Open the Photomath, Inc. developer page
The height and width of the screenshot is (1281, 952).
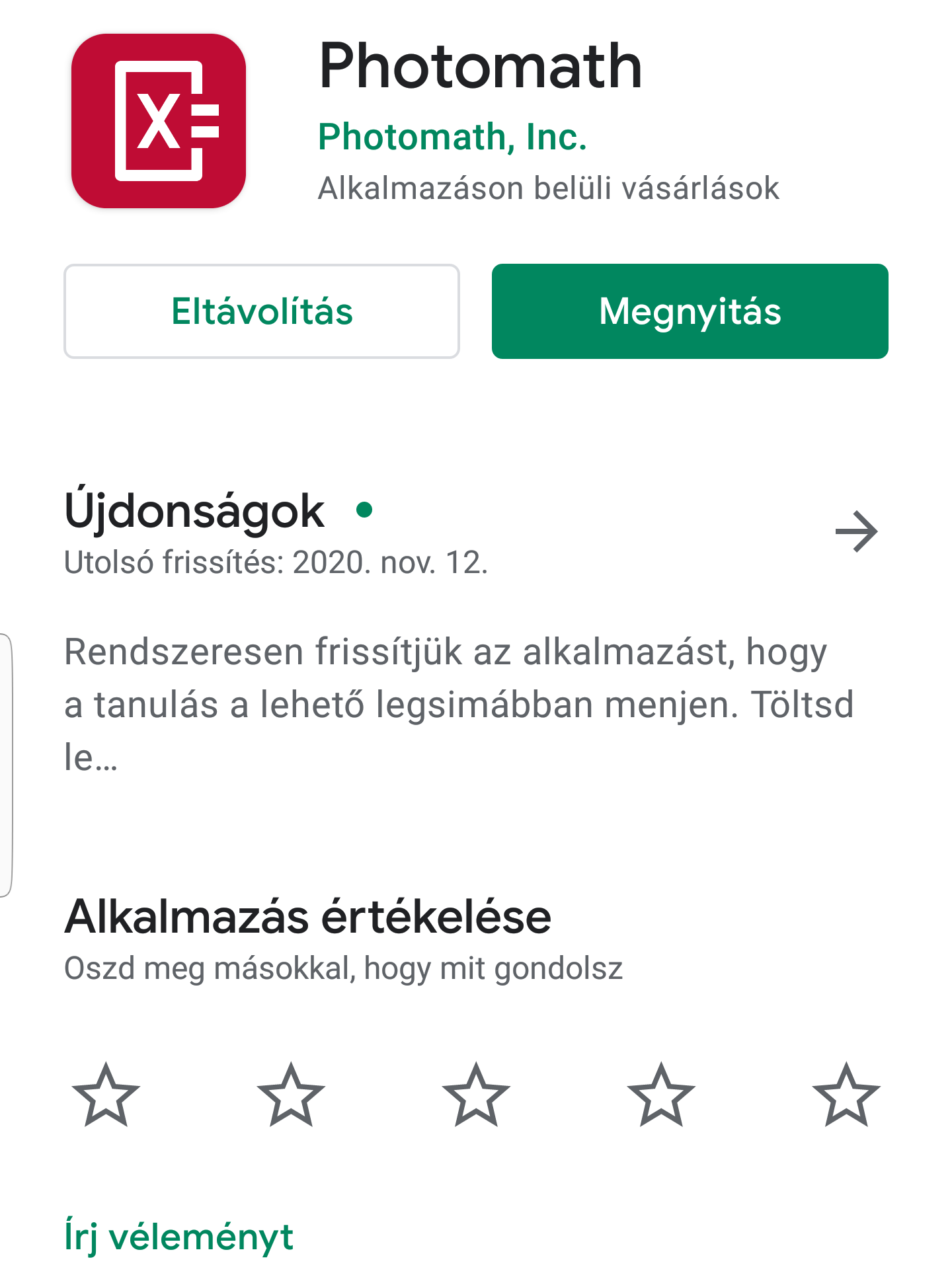tap(452, 137)
